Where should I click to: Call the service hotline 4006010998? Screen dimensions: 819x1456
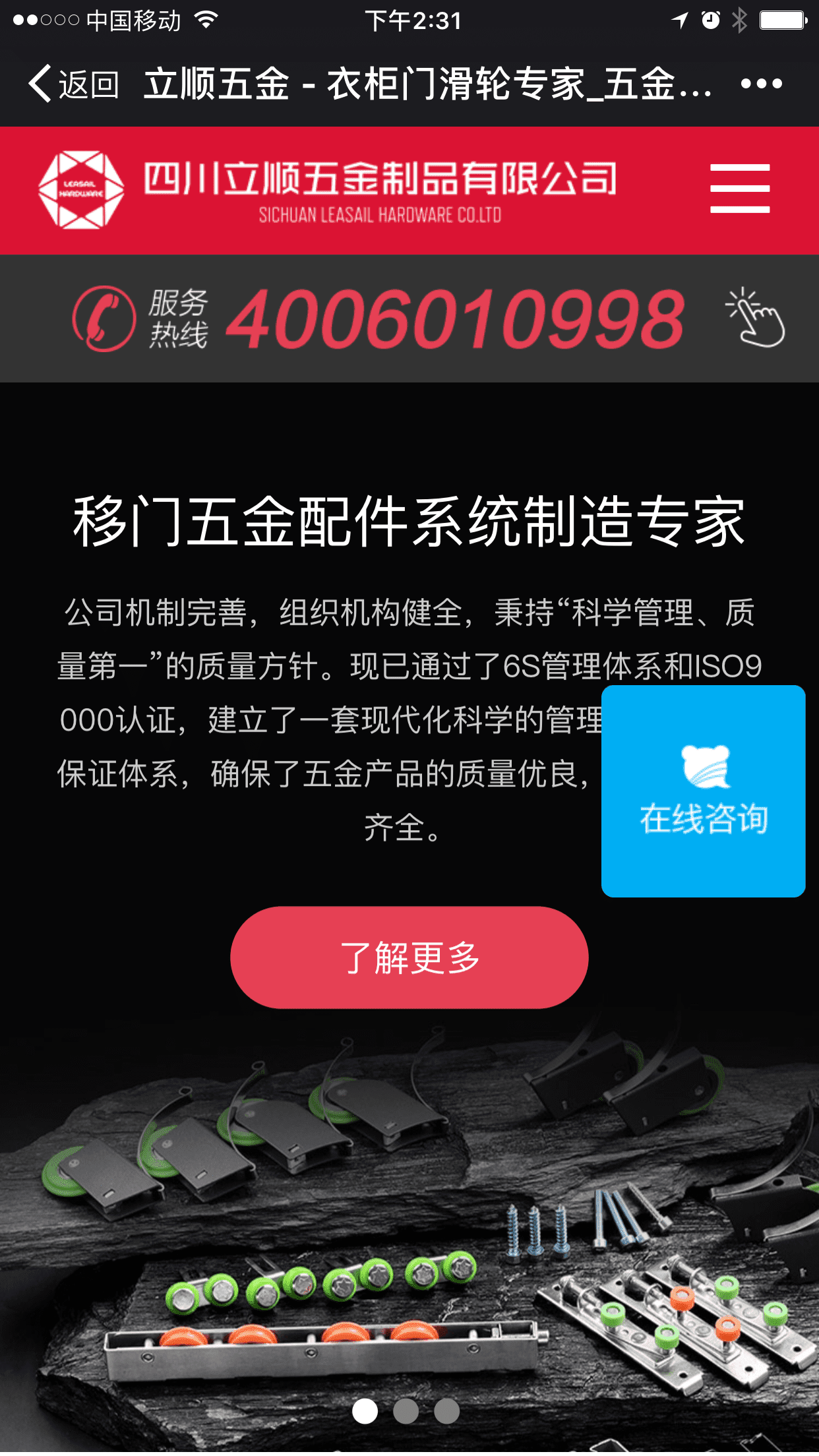click(x=455, y=319)
